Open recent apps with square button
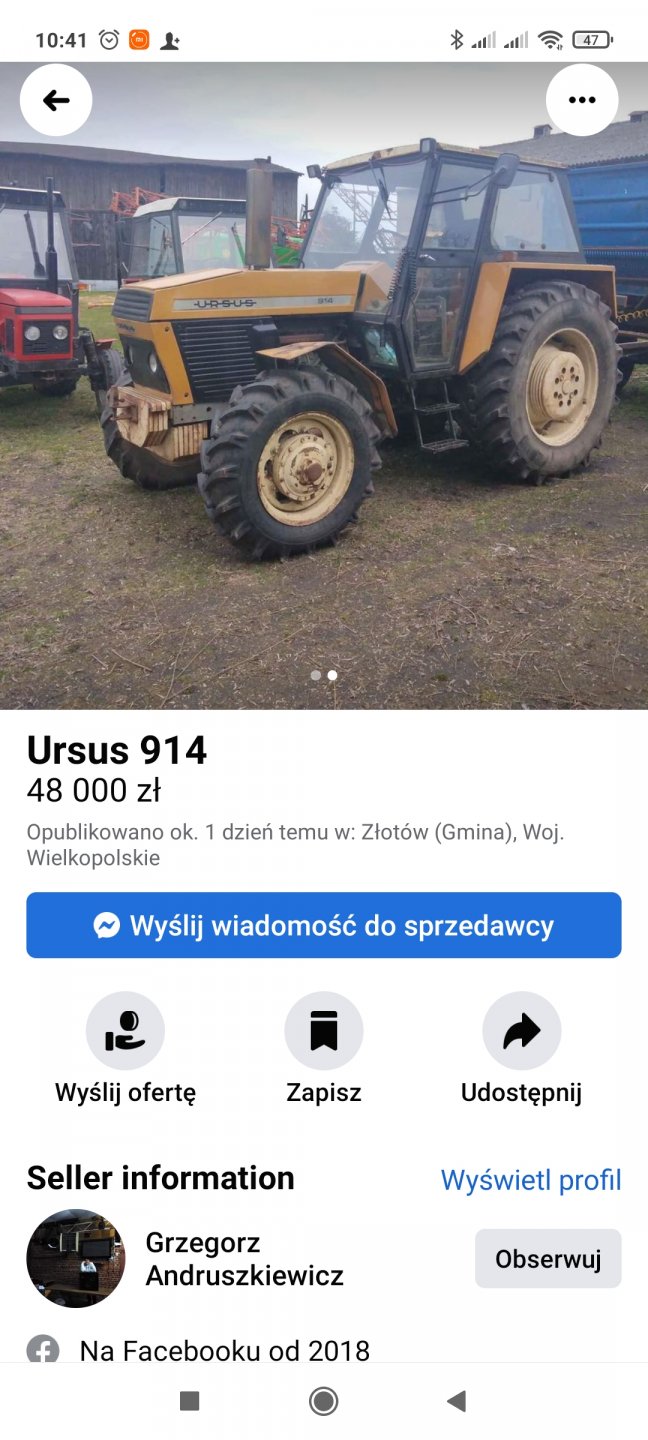 (x=190, y=1401)
